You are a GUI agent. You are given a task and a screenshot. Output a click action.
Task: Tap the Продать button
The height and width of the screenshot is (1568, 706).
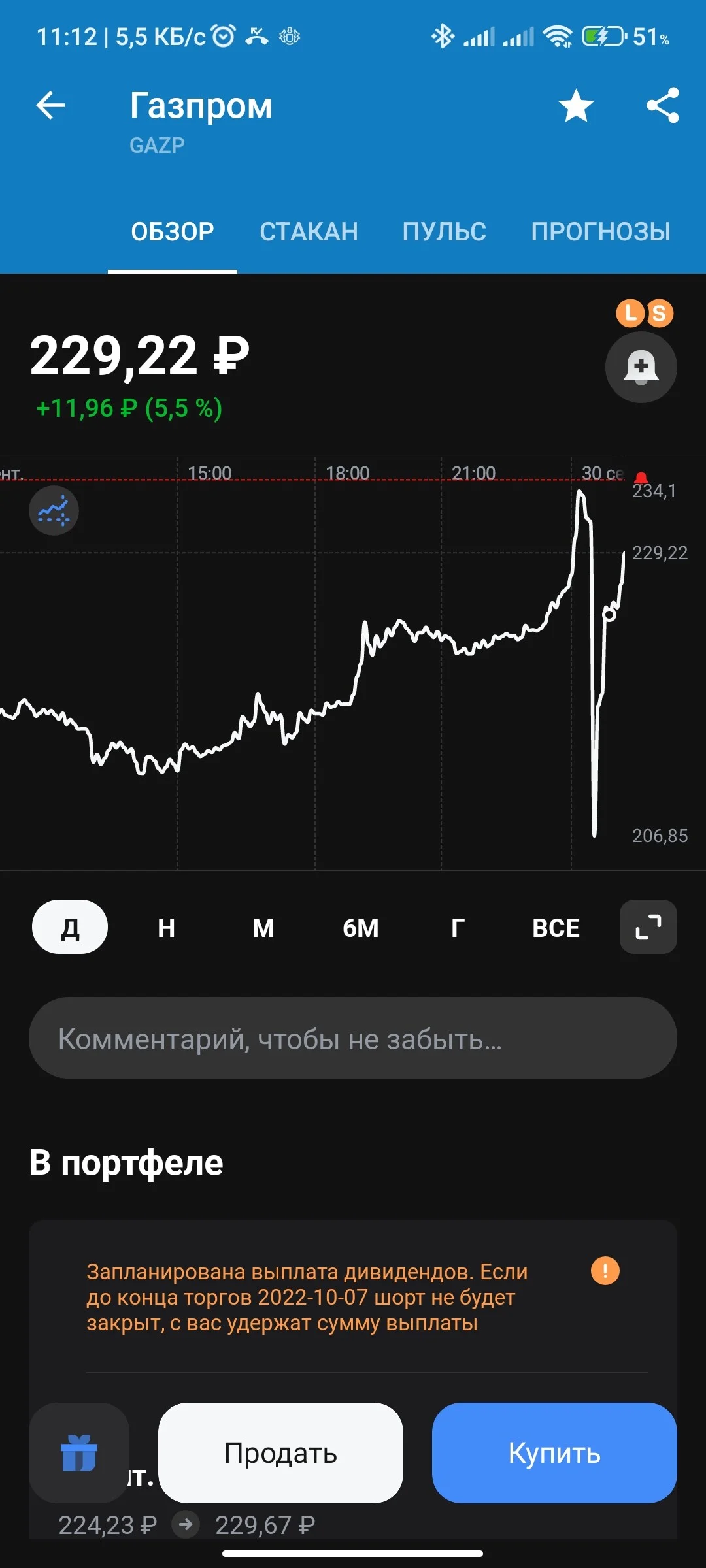[x=280, y=1453]
